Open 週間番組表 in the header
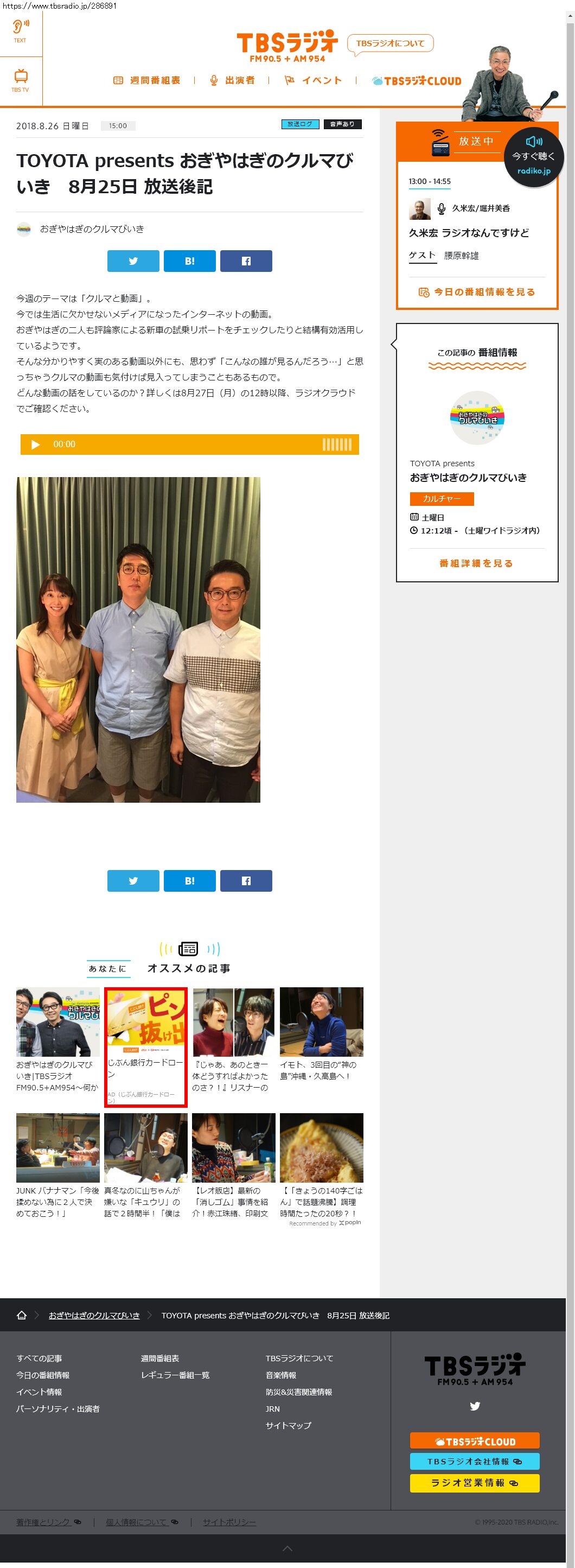Viewport: 575px width, 1568px height. (x=147, y=80)
